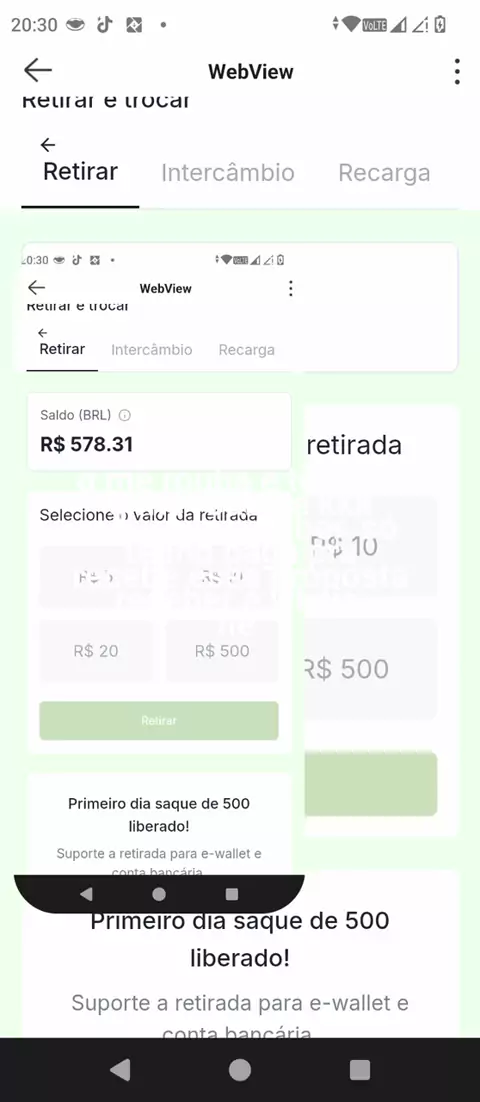
Task: Switch to the Recarga tab
Action: point(384,173)
